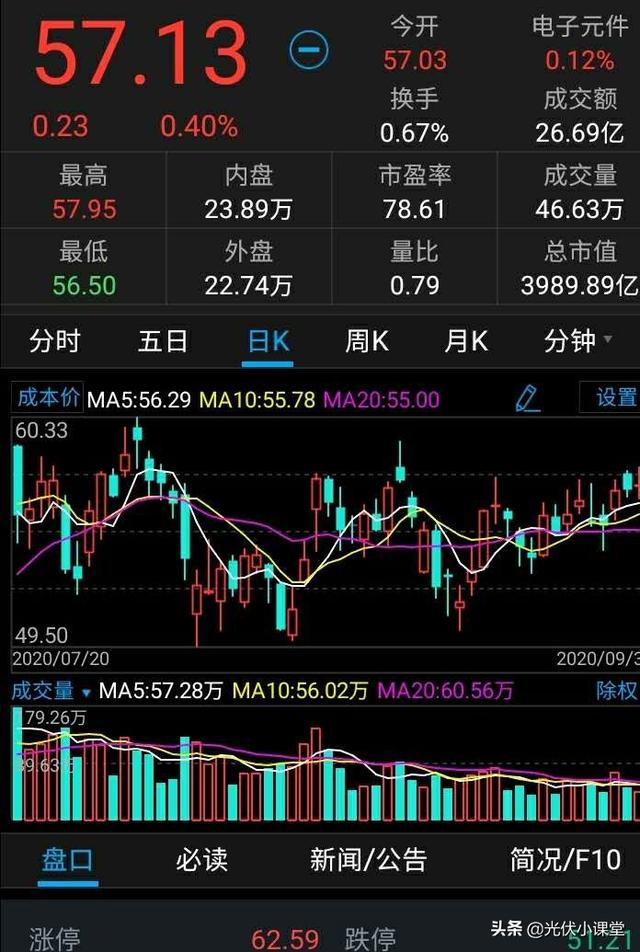Tap the blue minus circle icon

coord(309,49)
